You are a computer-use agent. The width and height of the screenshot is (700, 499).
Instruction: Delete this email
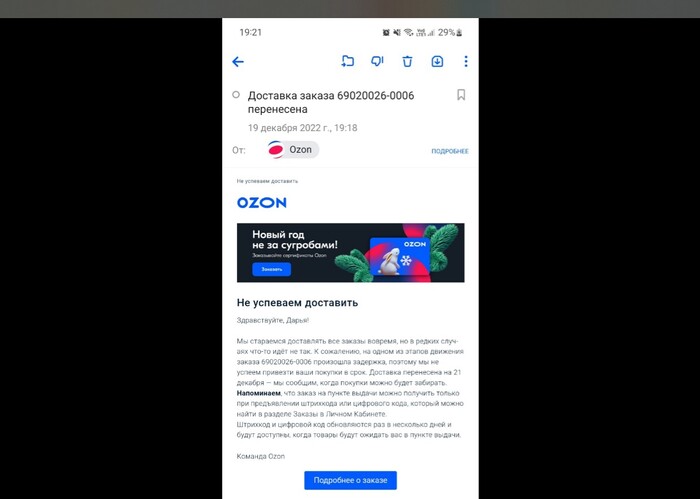[407, 61]
